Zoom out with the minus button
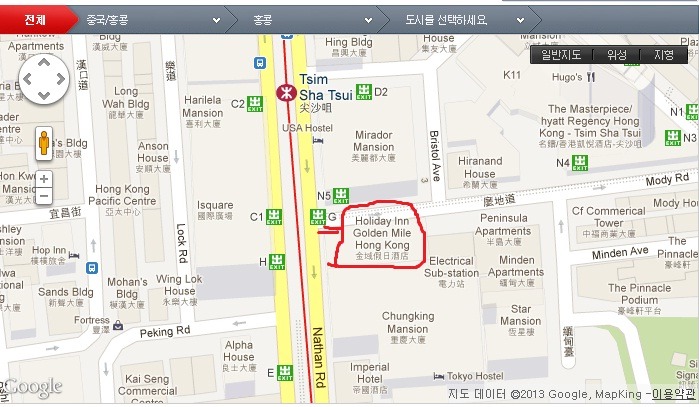This screenshot has width=699, height=407. pyautogui.click(x=44, y=196)
